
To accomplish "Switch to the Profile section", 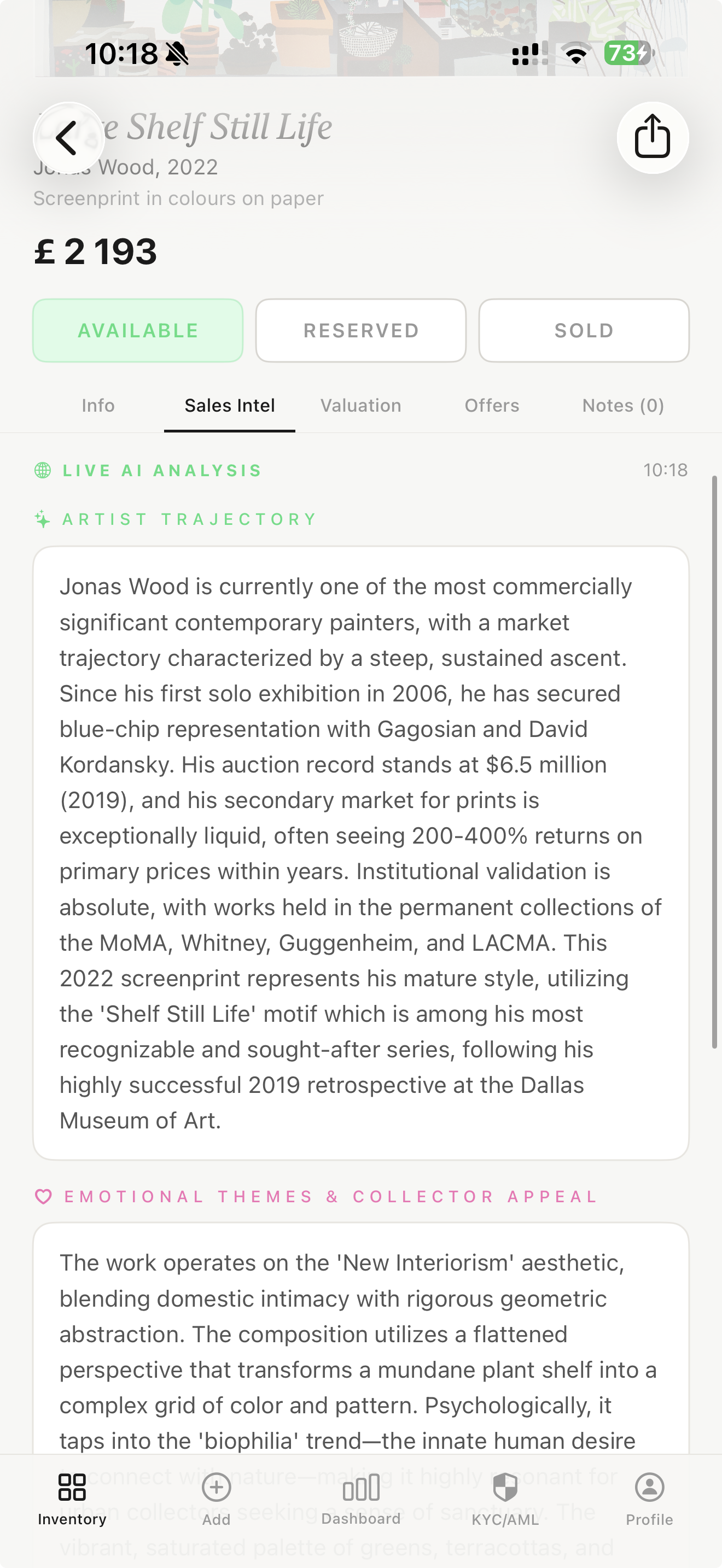I will (650, 1499).
